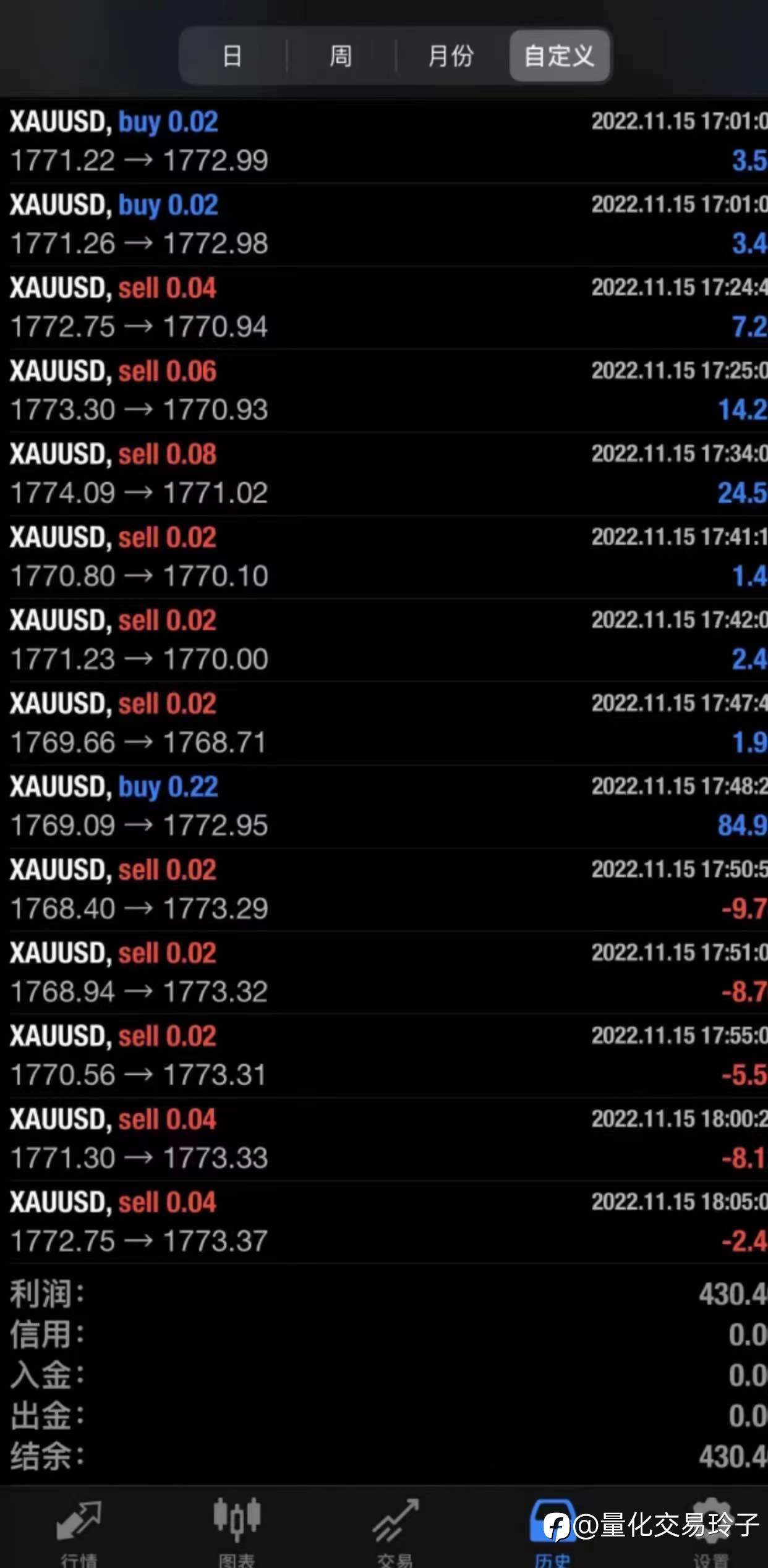Screen dimensions: 768x1568
Task: Open the sell 0.02 trade at 1768.40
Action: (384, 889)
